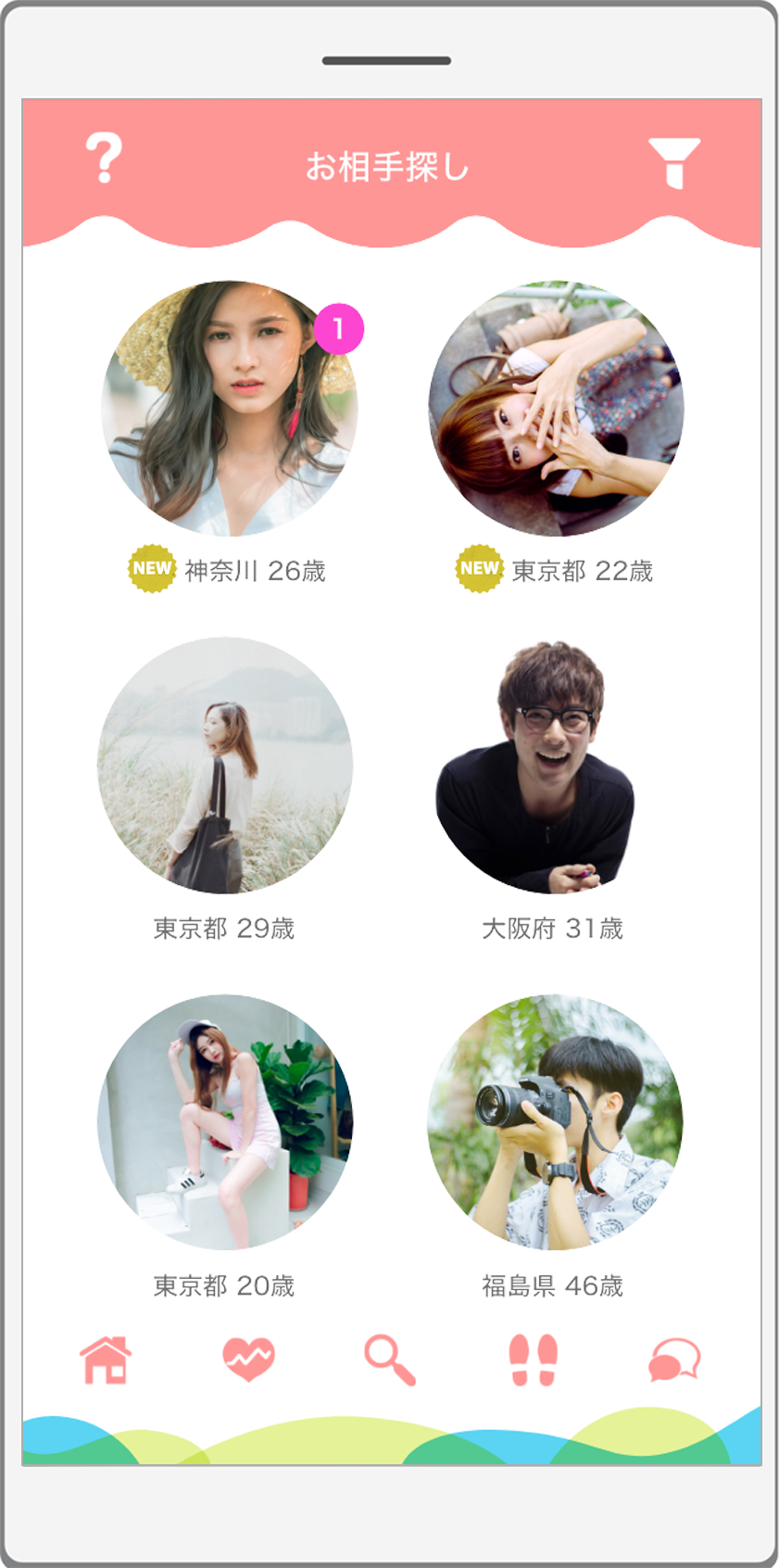Switch to the heart tab

tap(248, 1360)
